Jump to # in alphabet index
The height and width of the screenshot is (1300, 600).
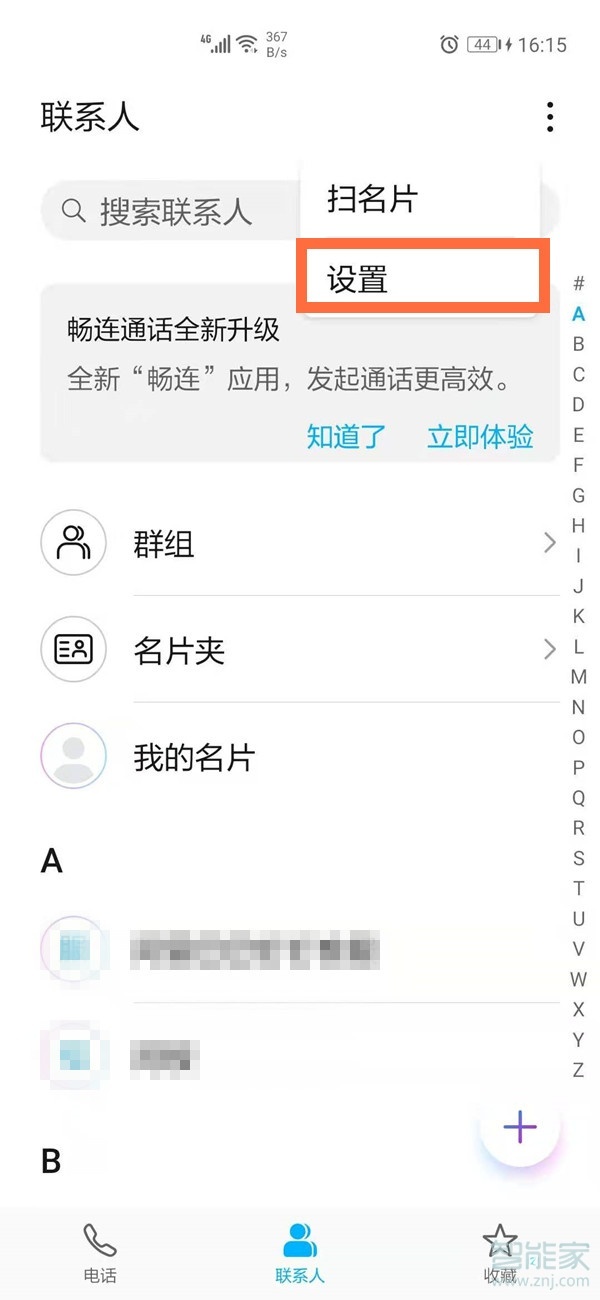(578, 284)
